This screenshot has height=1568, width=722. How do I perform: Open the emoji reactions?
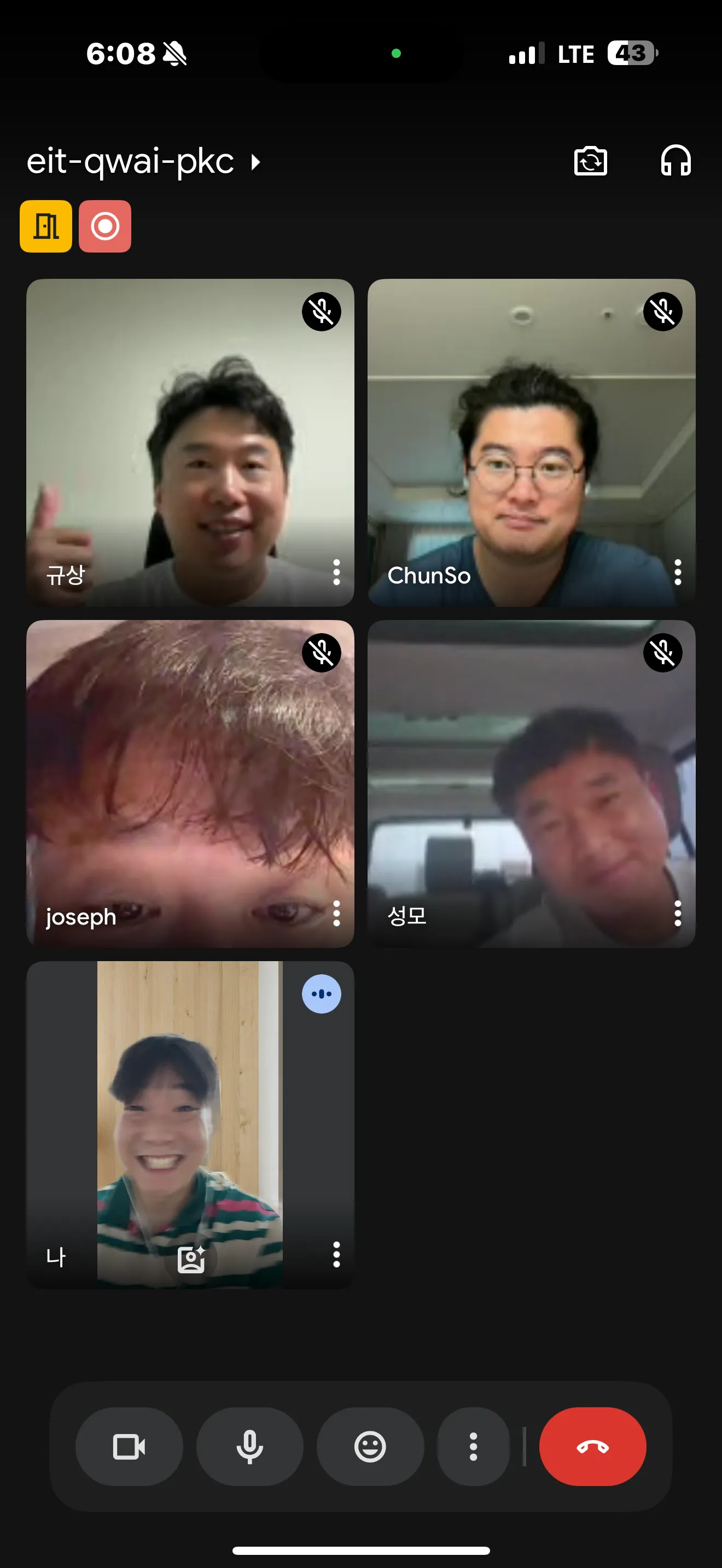tap(370, 1446)
